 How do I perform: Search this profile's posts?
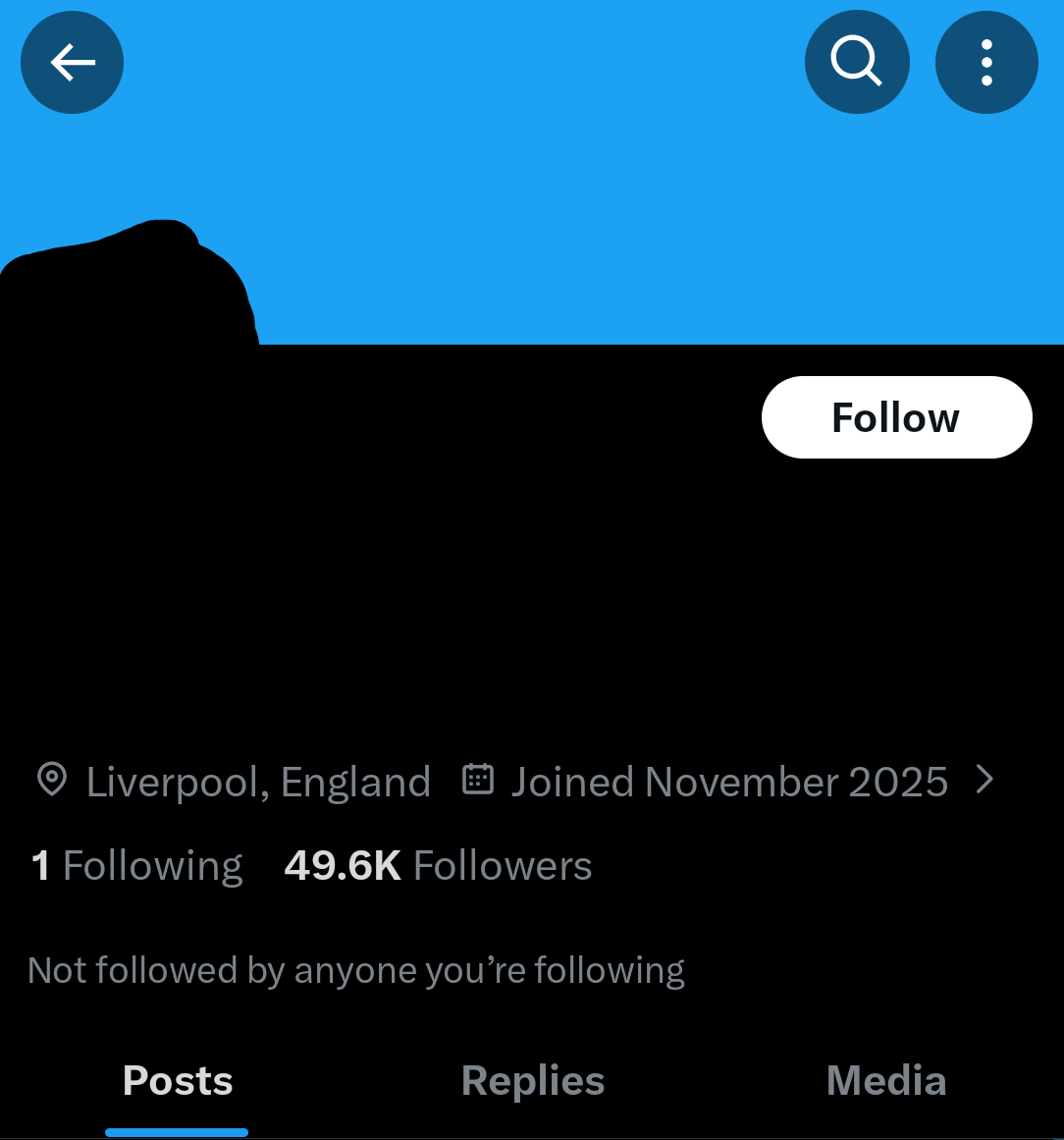[x=856, y=63]
